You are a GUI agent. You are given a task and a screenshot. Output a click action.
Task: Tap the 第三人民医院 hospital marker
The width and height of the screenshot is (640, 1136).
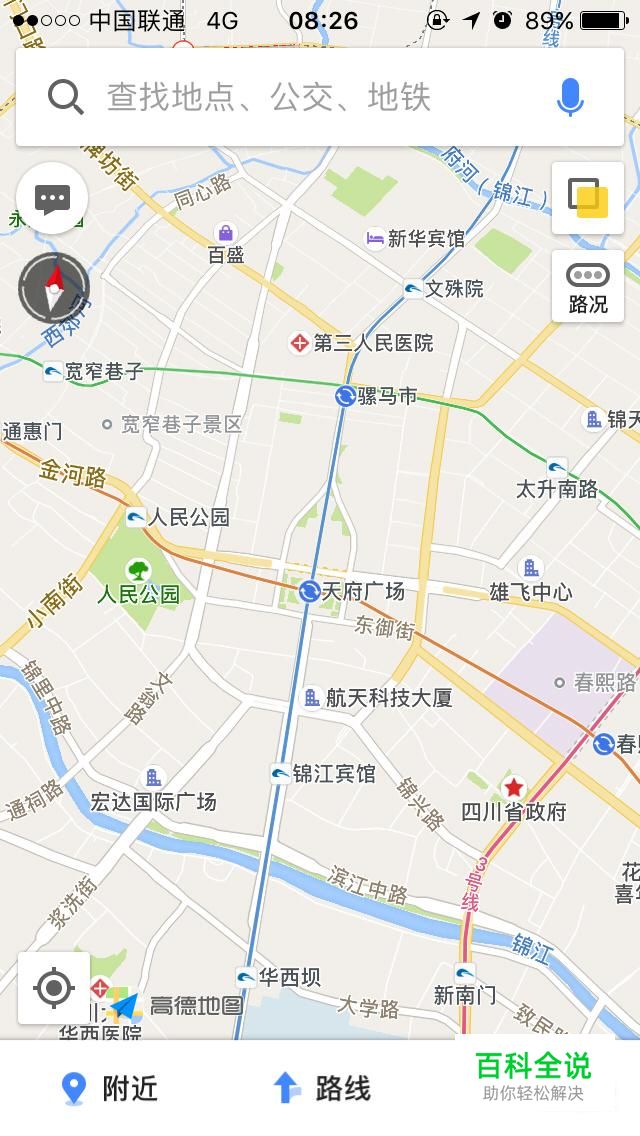(298, 343)
